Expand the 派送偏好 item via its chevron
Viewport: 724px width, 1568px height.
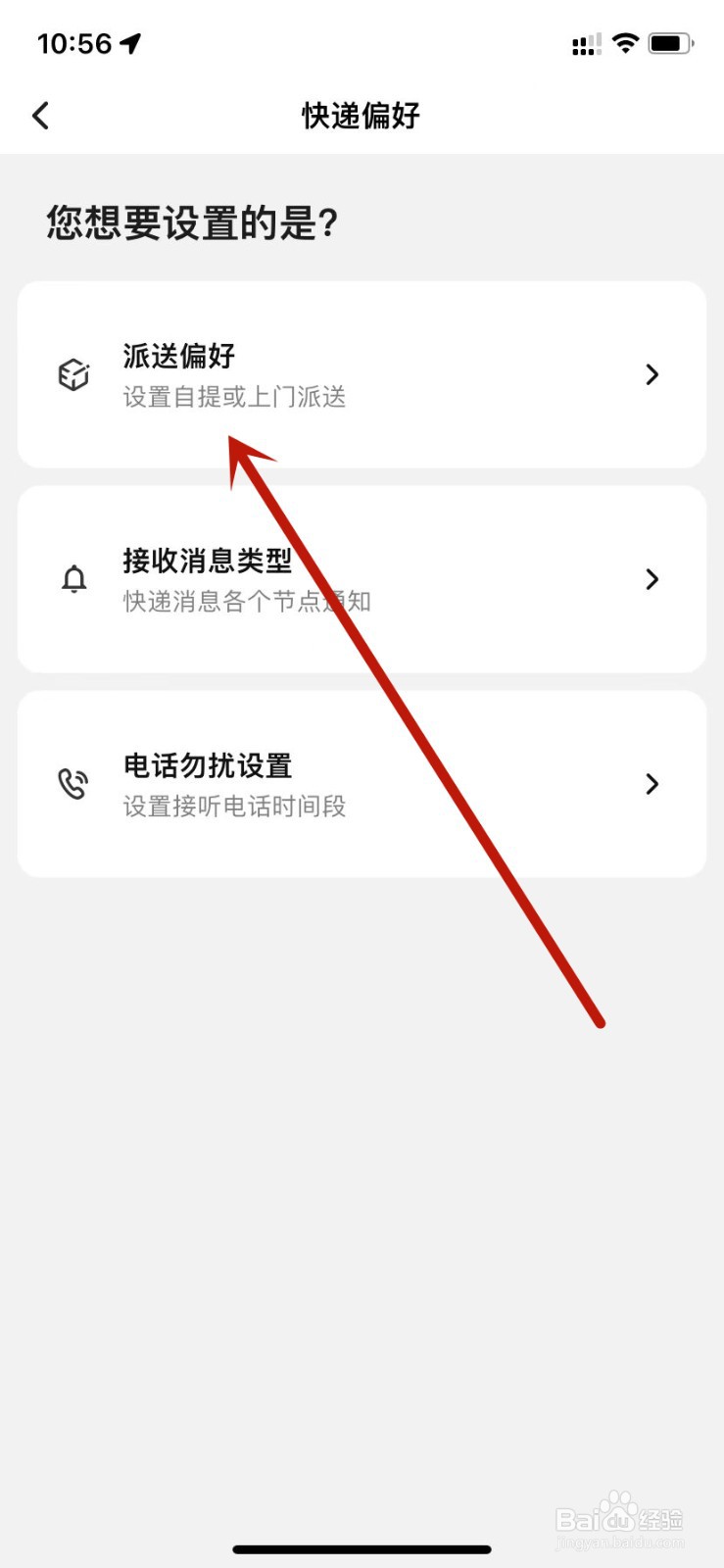(x=652, y=375)
